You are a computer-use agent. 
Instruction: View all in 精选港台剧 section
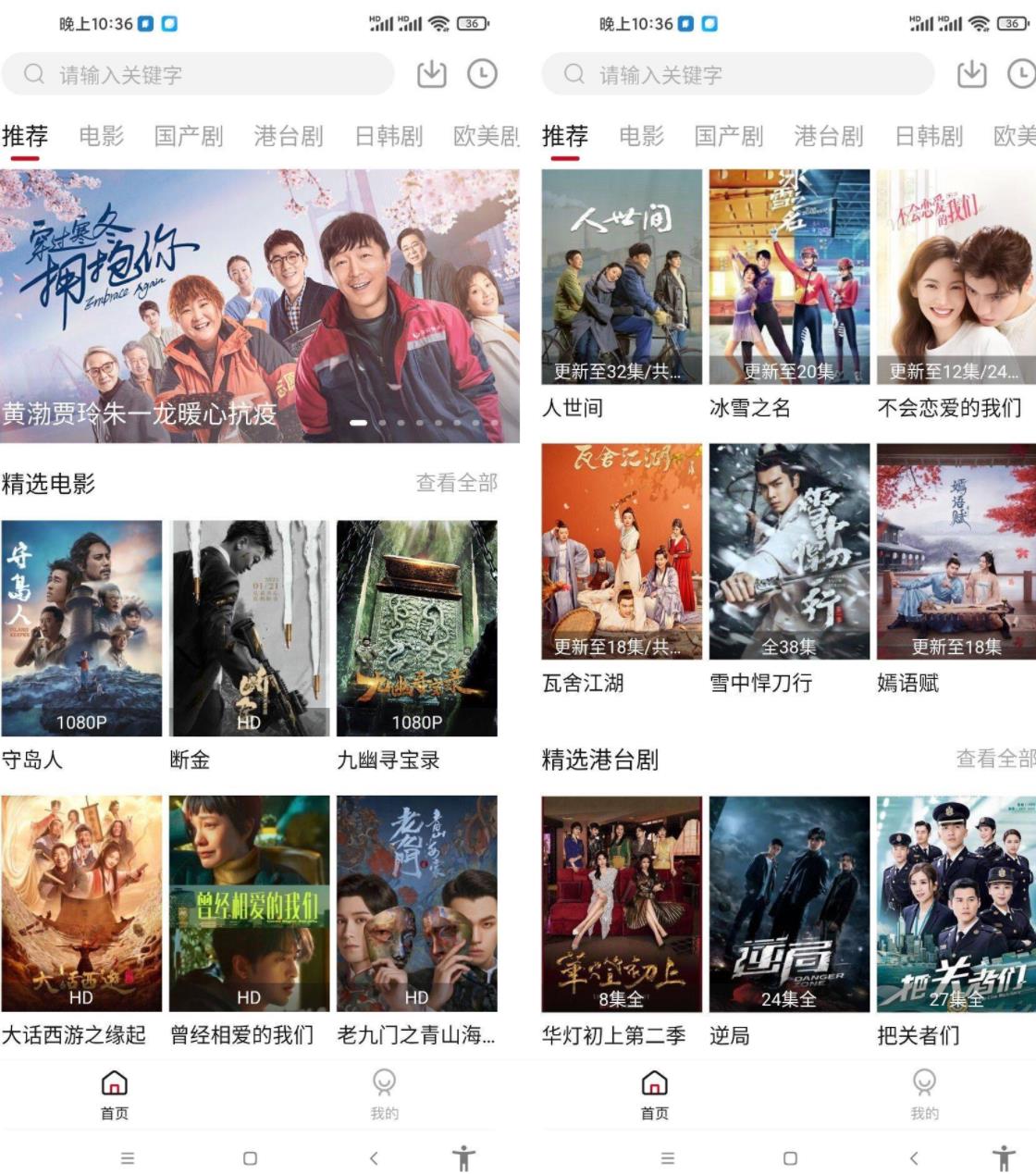[994, 760]
